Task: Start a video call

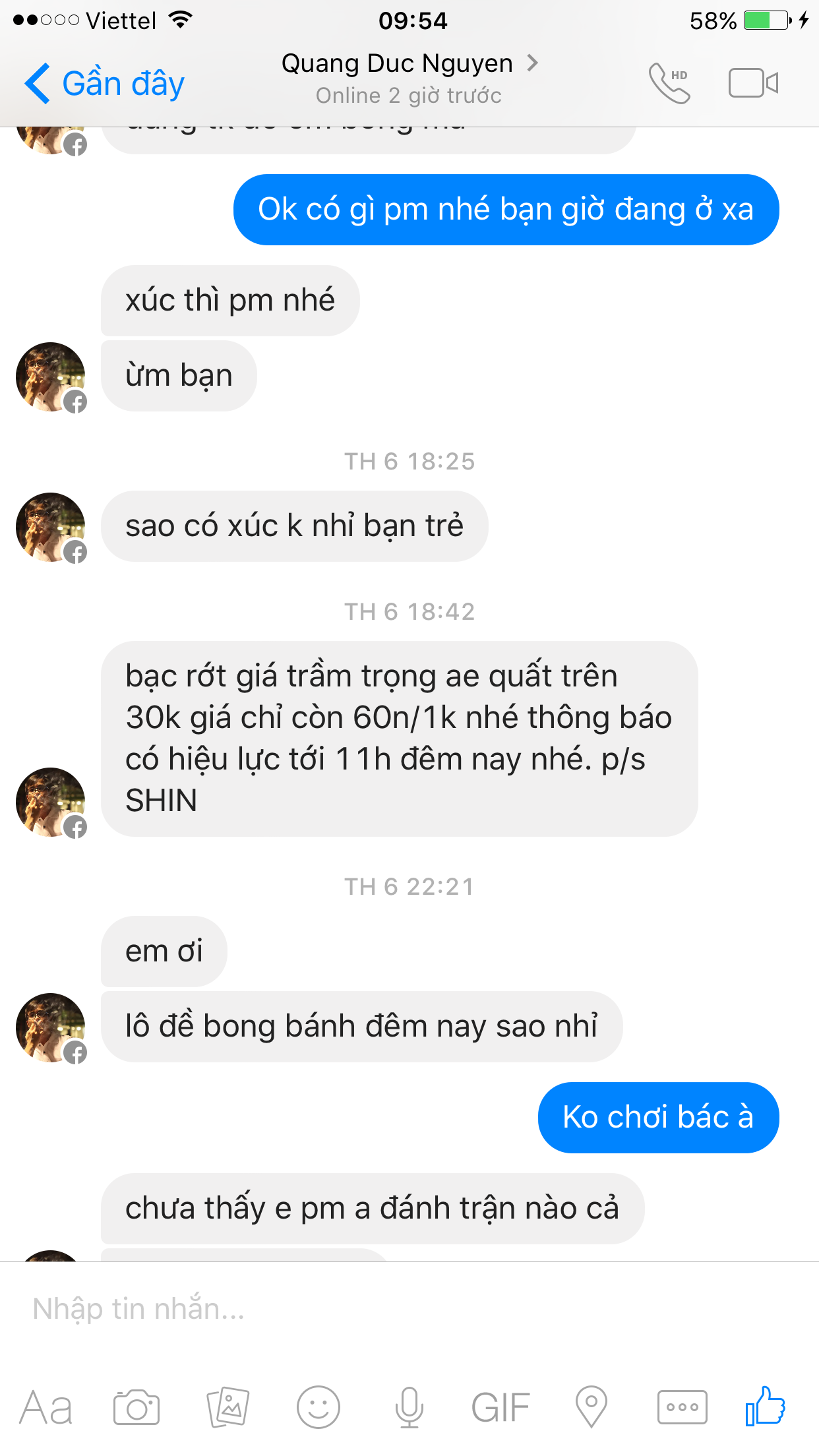Action: (753, 83)
